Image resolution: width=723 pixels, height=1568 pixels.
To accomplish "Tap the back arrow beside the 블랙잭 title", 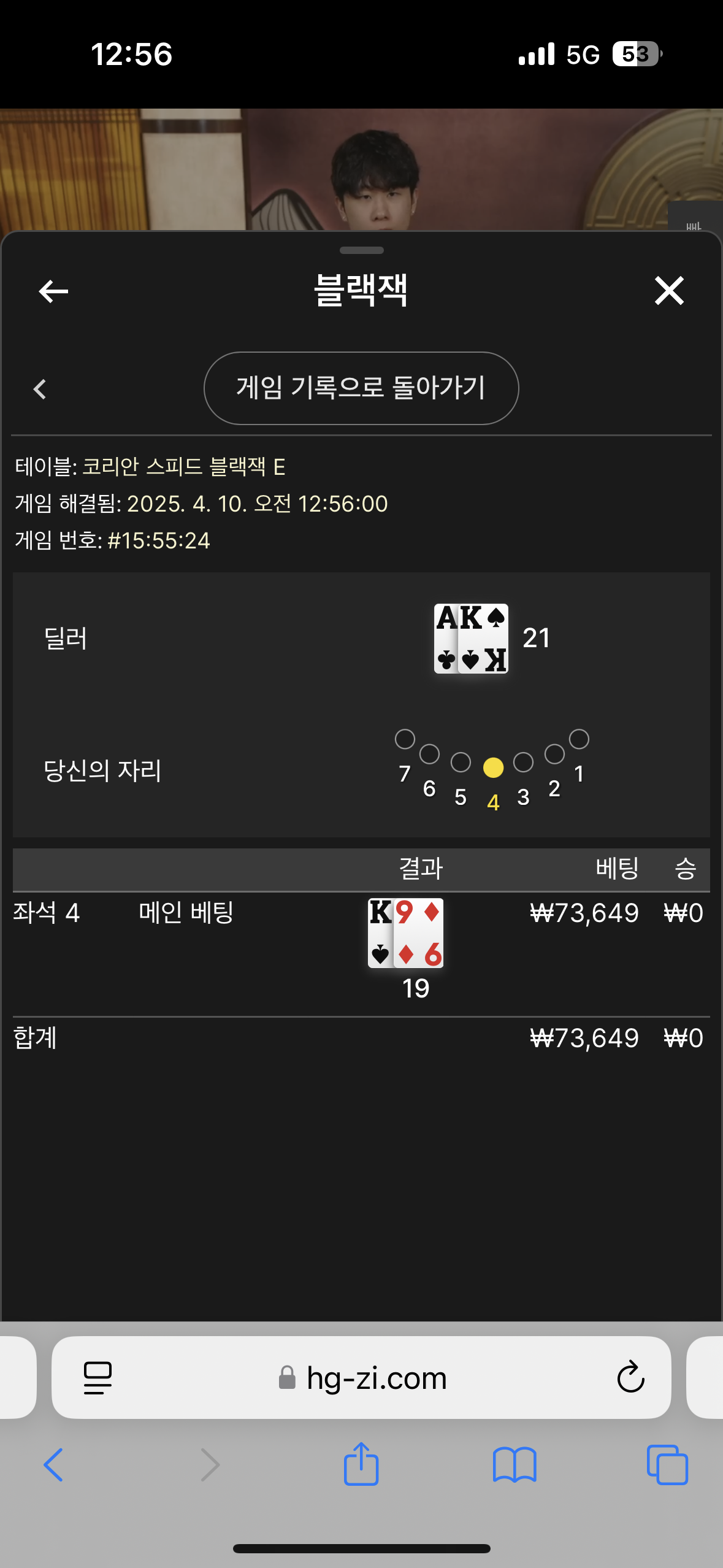I will [53, 291].
